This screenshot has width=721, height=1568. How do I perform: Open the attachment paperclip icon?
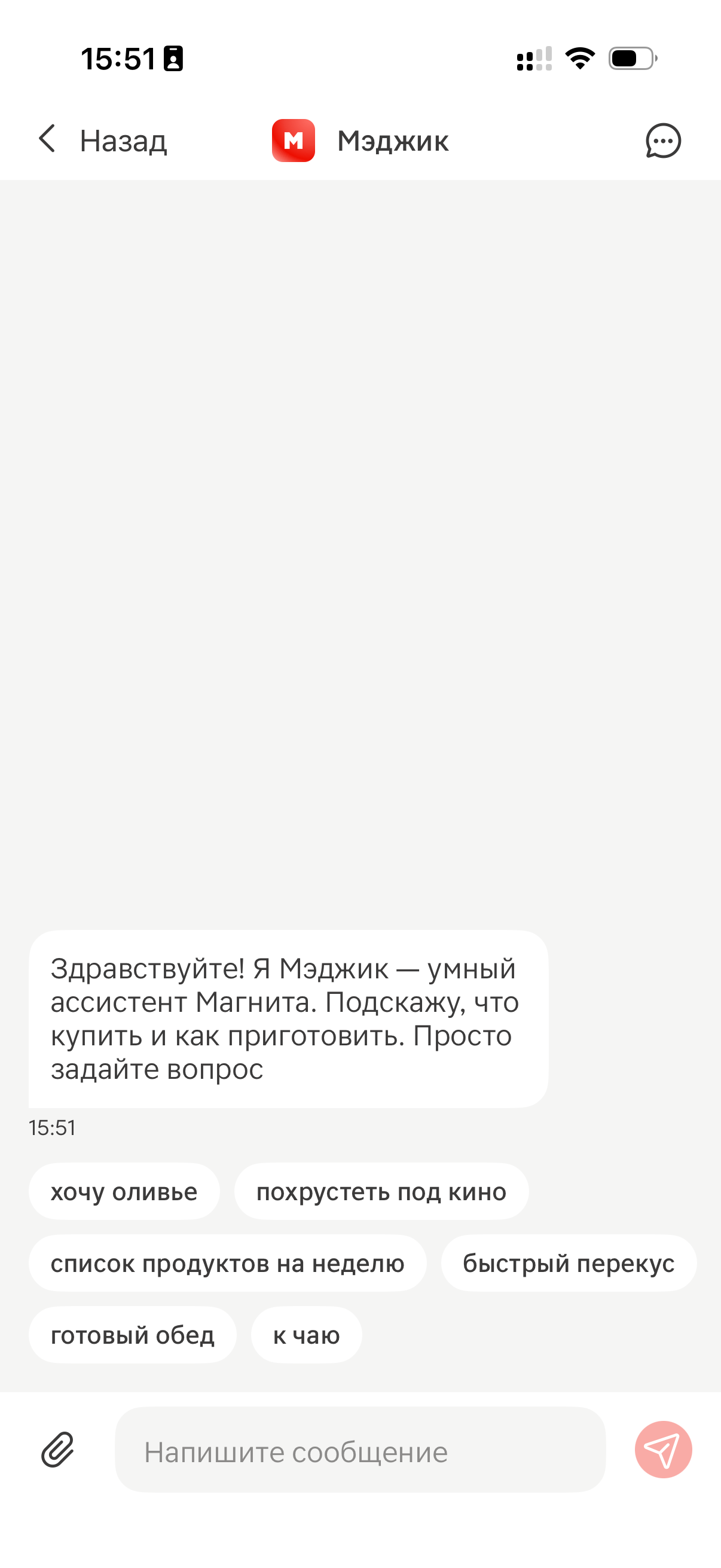58,1450
